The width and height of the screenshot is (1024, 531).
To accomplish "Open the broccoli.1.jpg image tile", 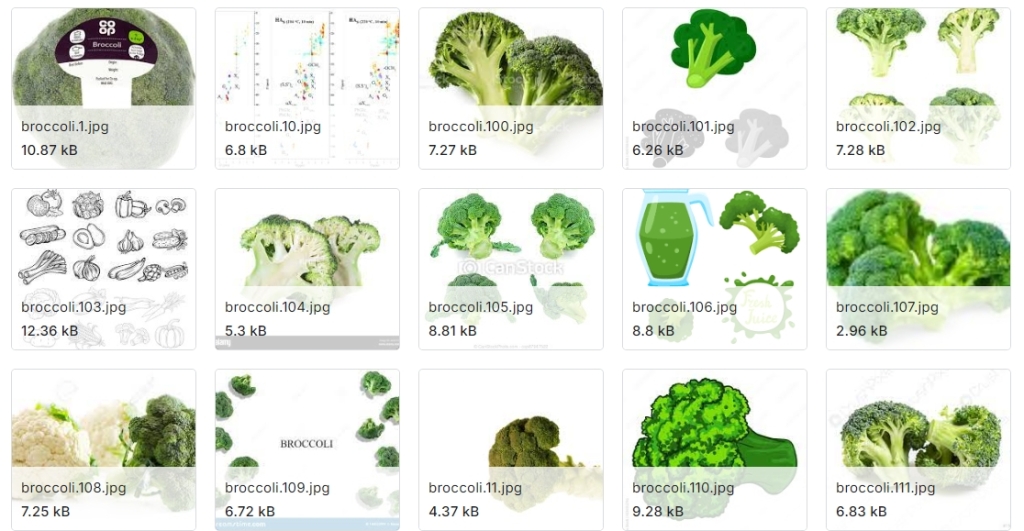I will coord(104,88).
